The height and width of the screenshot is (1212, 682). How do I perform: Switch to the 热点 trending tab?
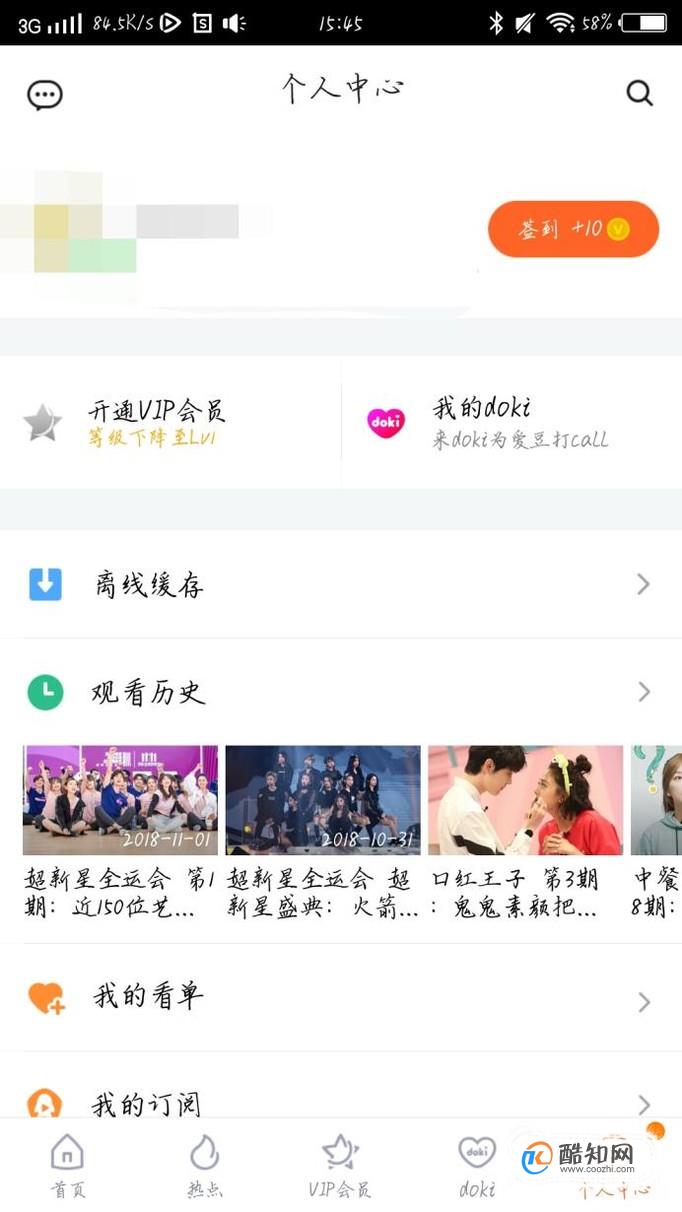[x=205, y=1165]
